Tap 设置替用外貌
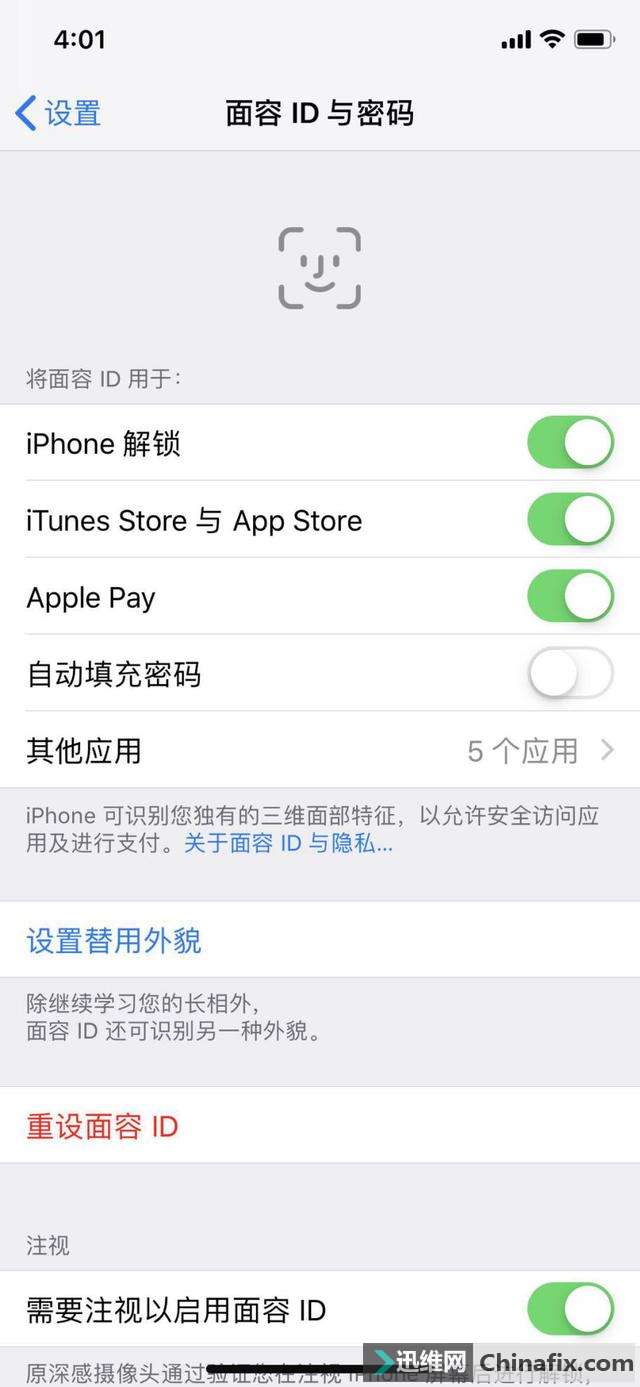 coord(114,940)
